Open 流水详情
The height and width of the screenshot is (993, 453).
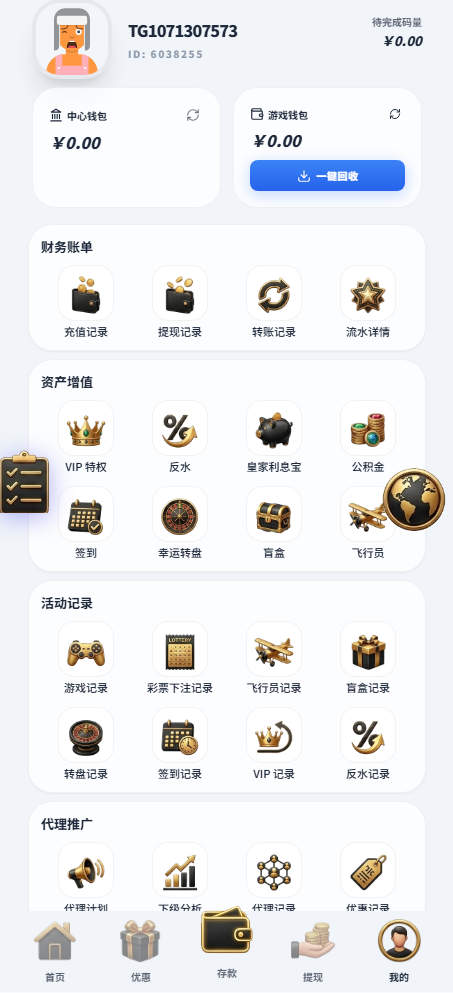(x=368, y=302)
